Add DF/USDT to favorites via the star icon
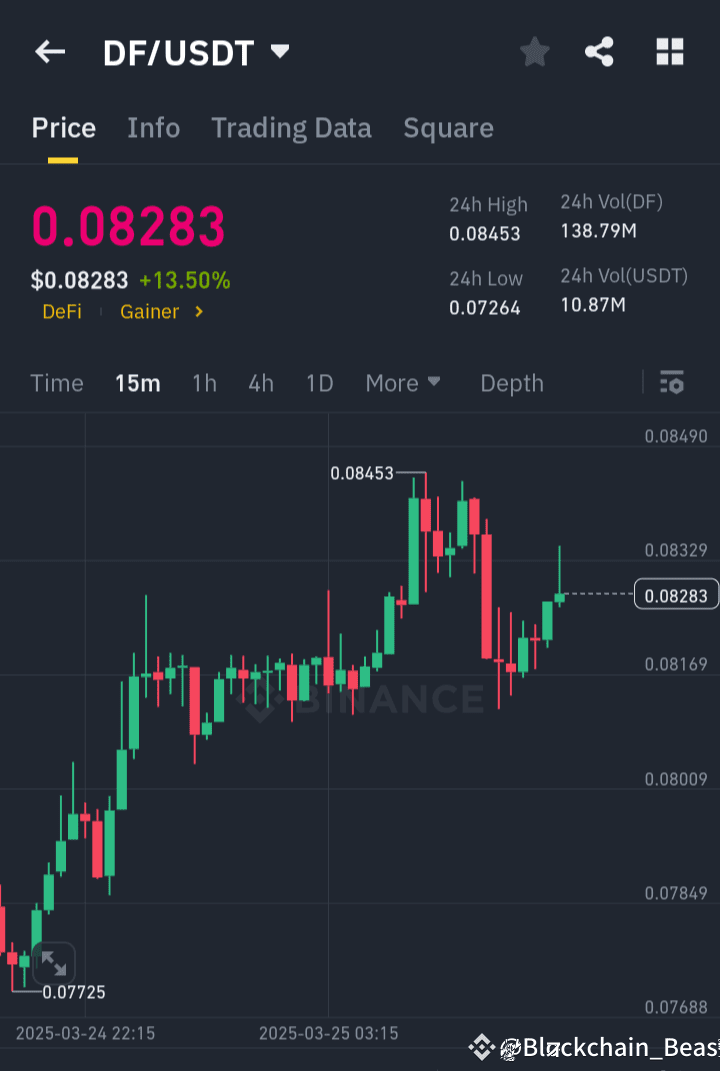 pos(534,52)
